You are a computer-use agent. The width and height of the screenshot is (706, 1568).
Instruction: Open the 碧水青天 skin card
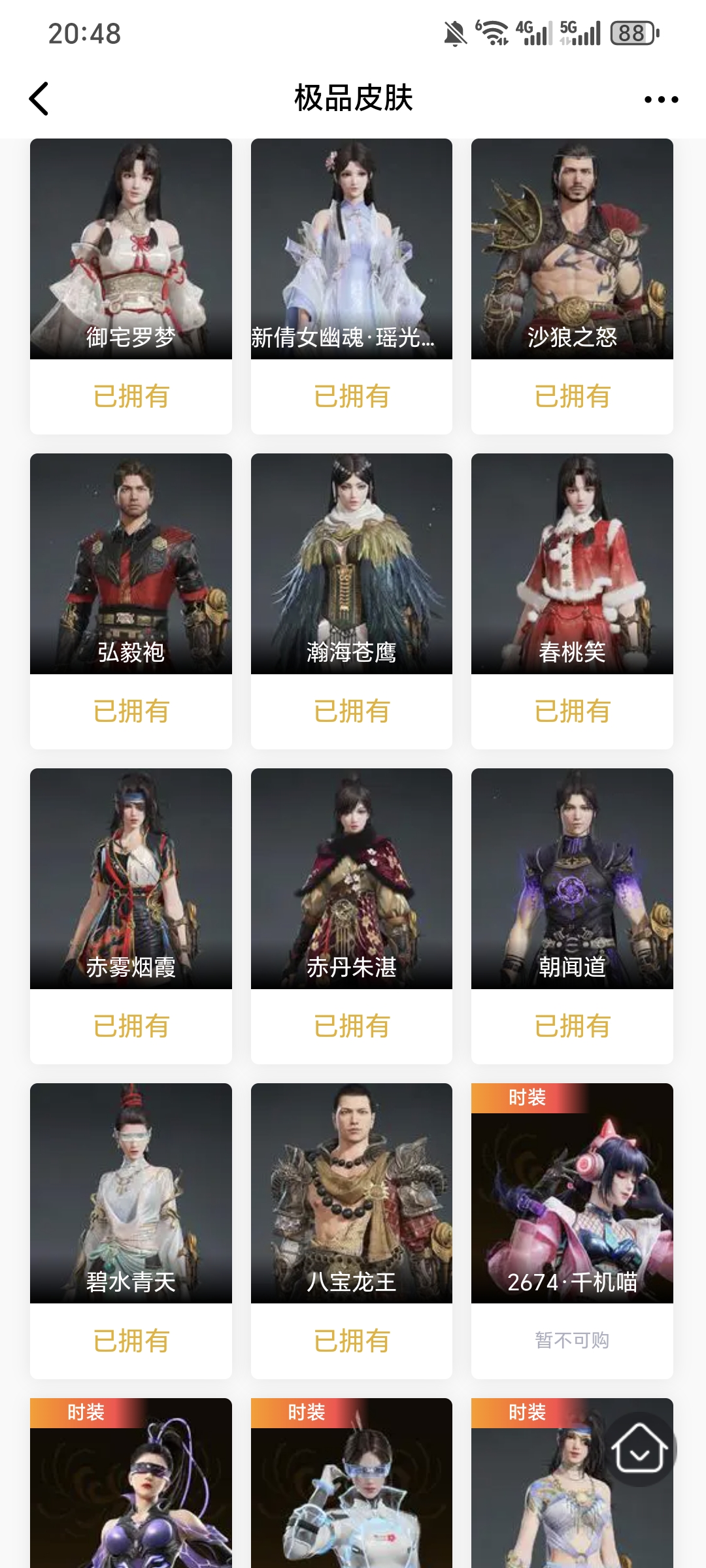(131, 1194)
